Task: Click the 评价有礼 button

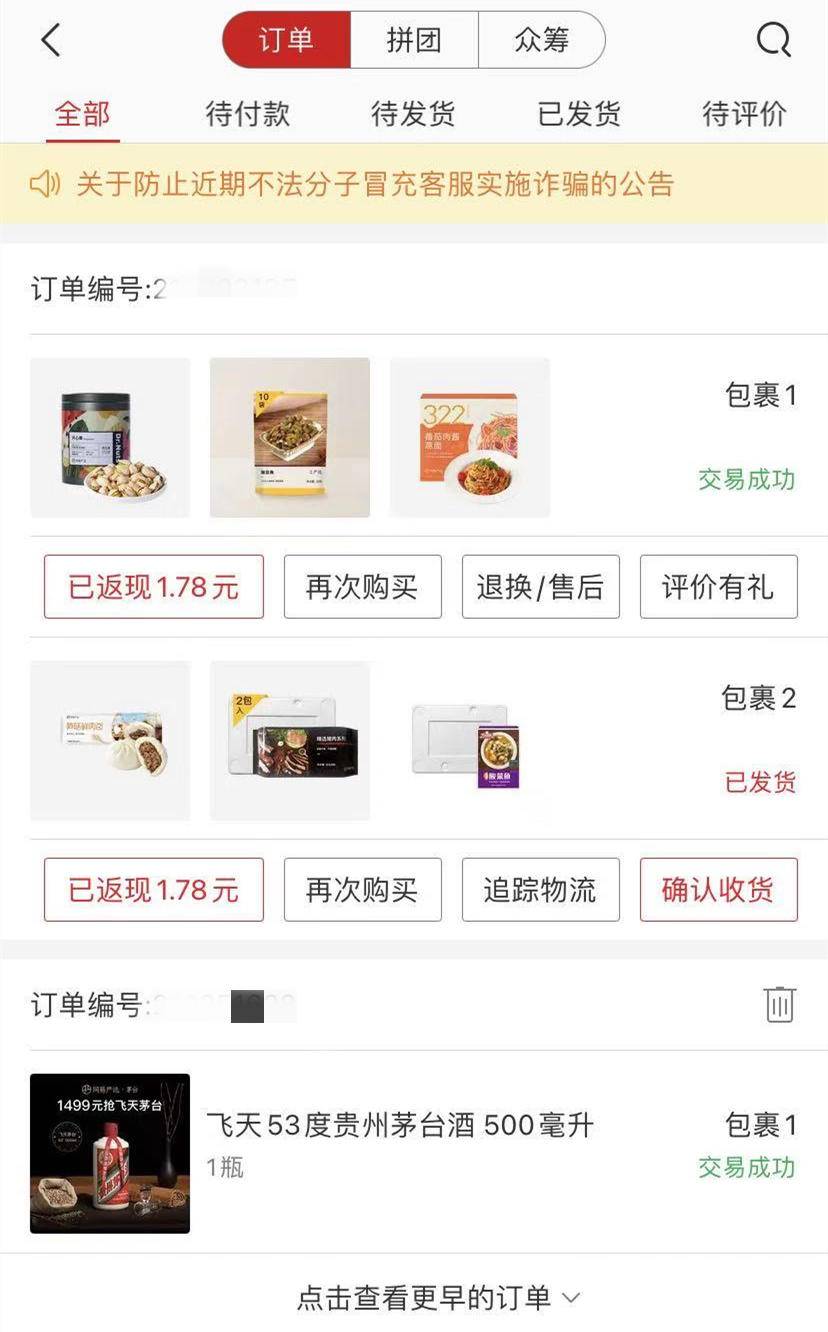Action: 718,588
